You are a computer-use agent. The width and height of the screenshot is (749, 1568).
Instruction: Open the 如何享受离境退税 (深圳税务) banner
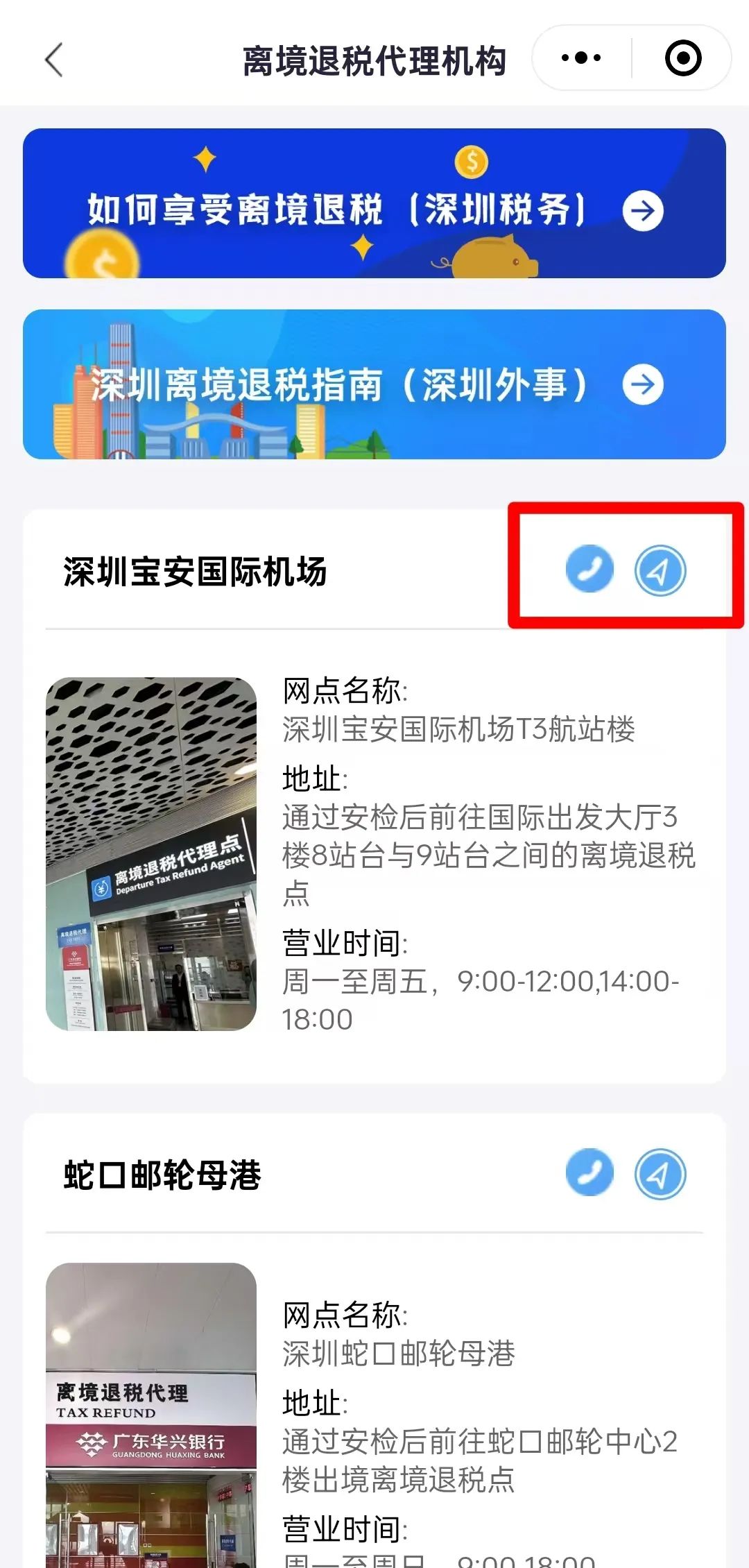[374, 203]
